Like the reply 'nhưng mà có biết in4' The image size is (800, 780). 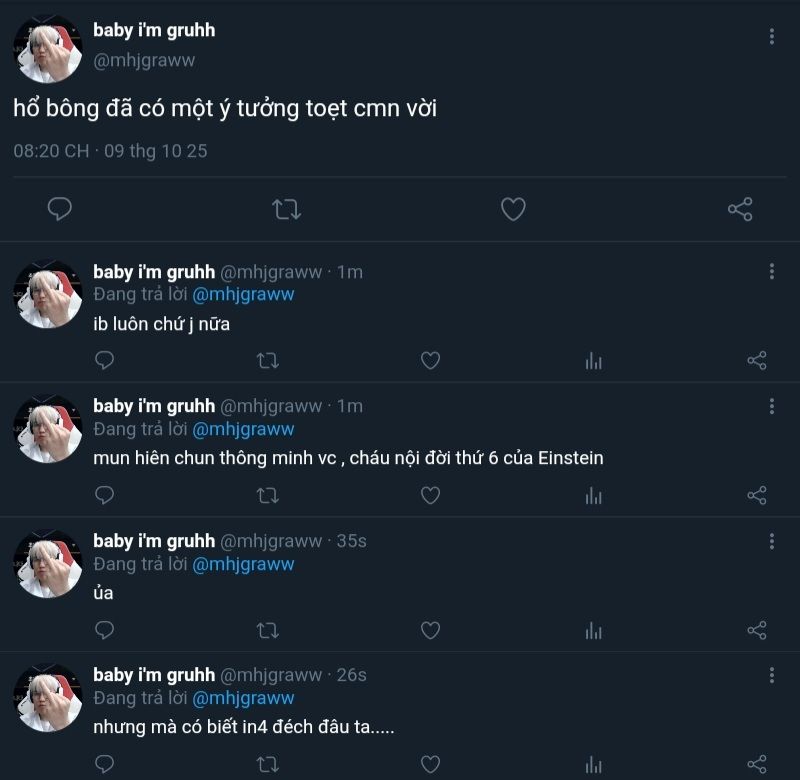click(x=430, y=765)
